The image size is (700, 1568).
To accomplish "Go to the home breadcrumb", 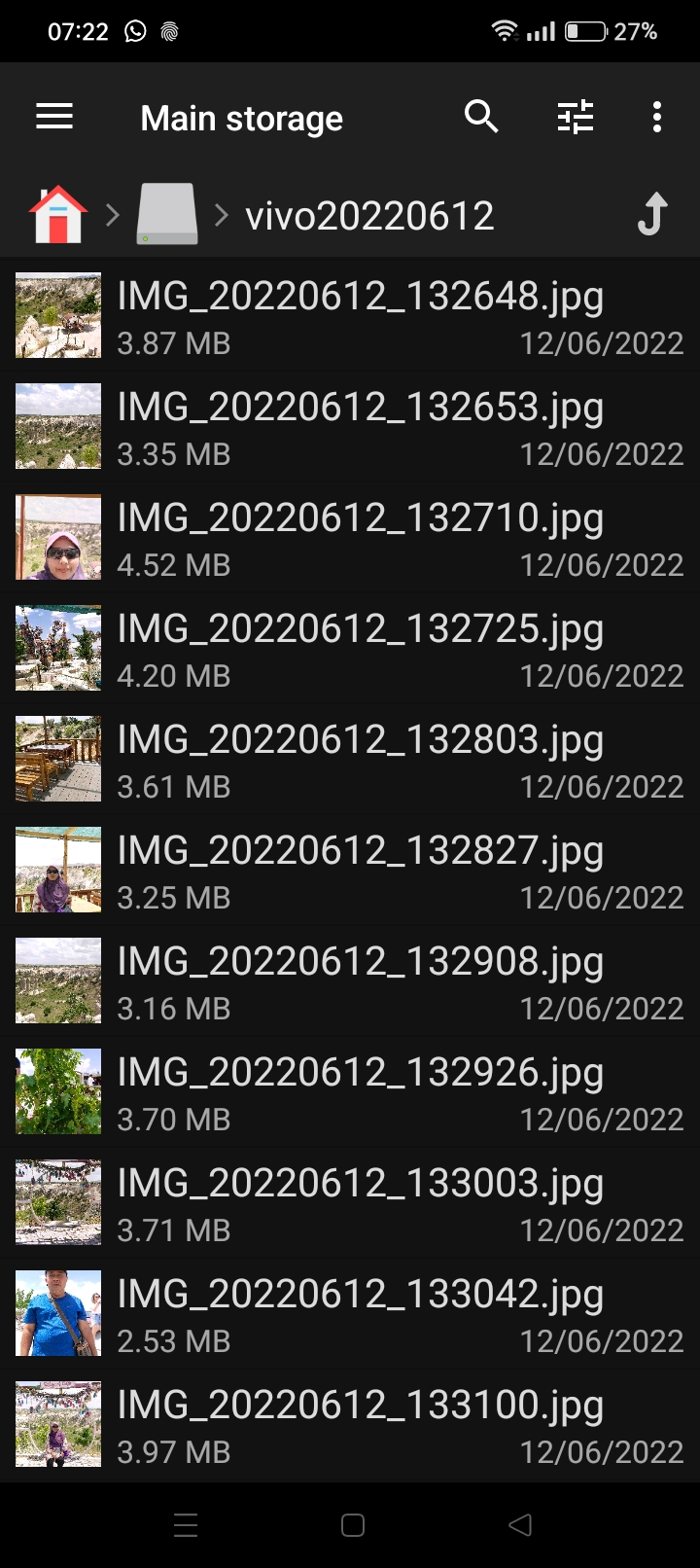I will point(58,214).
